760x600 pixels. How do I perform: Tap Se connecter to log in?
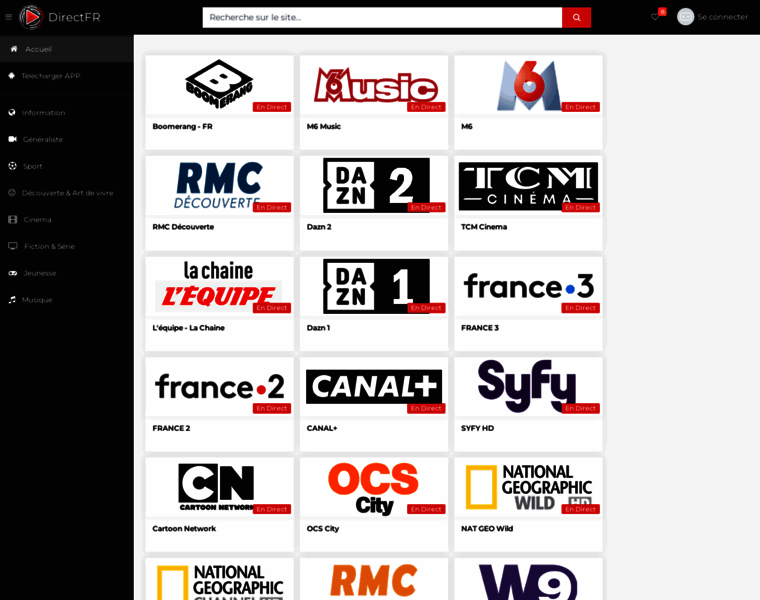click(x=722, y=17)
